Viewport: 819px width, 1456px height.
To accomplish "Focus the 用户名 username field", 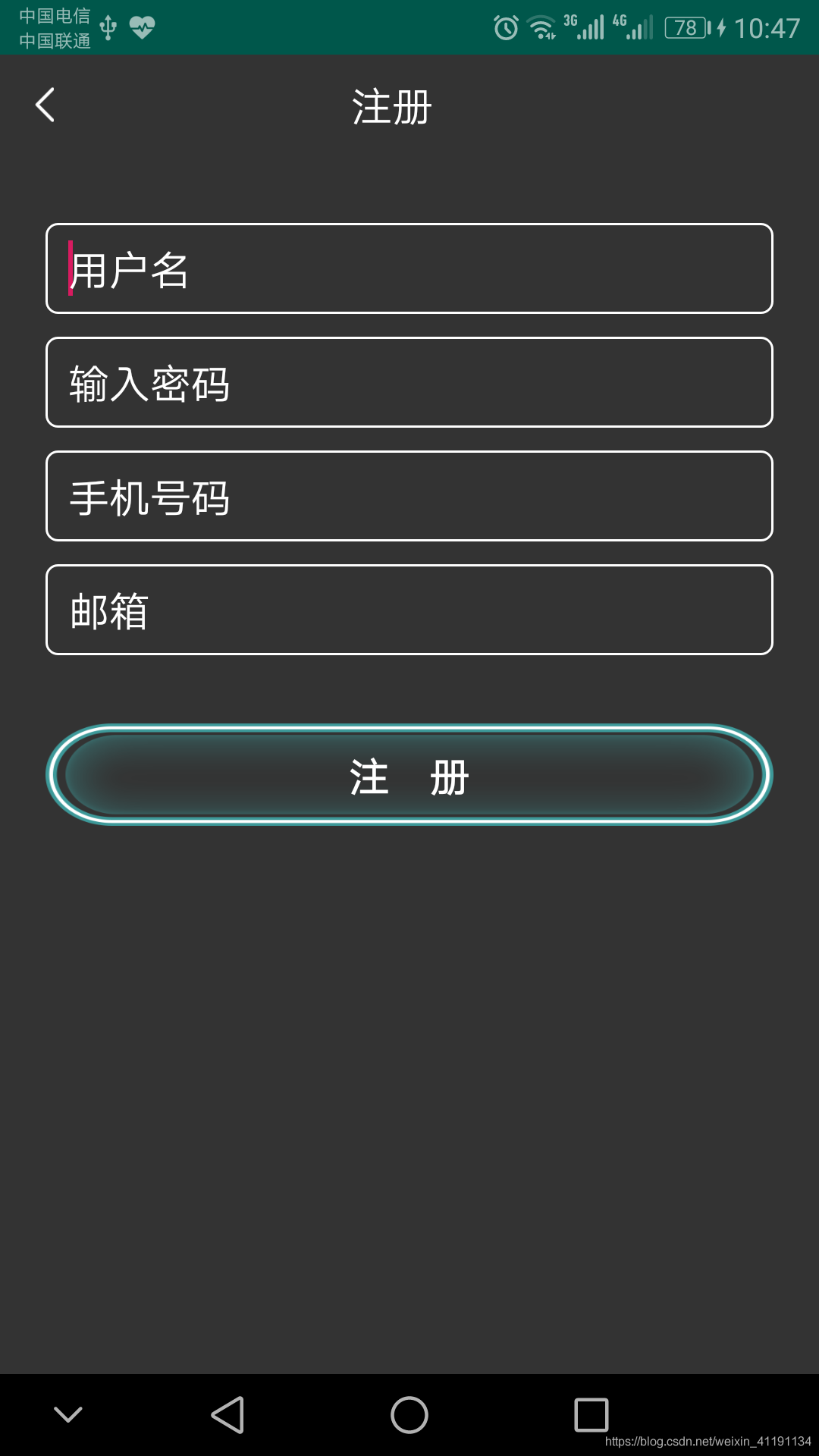I will (409, 268).
